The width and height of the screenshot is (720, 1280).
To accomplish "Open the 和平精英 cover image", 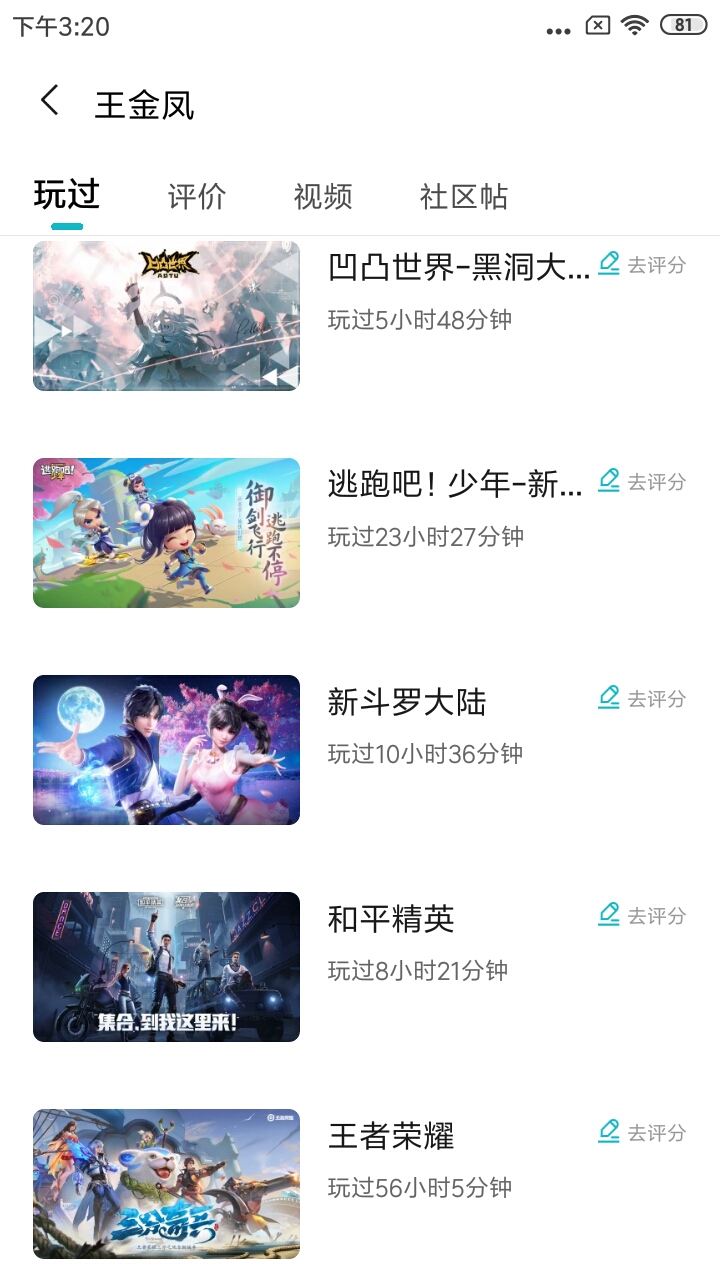I will 166,966.
